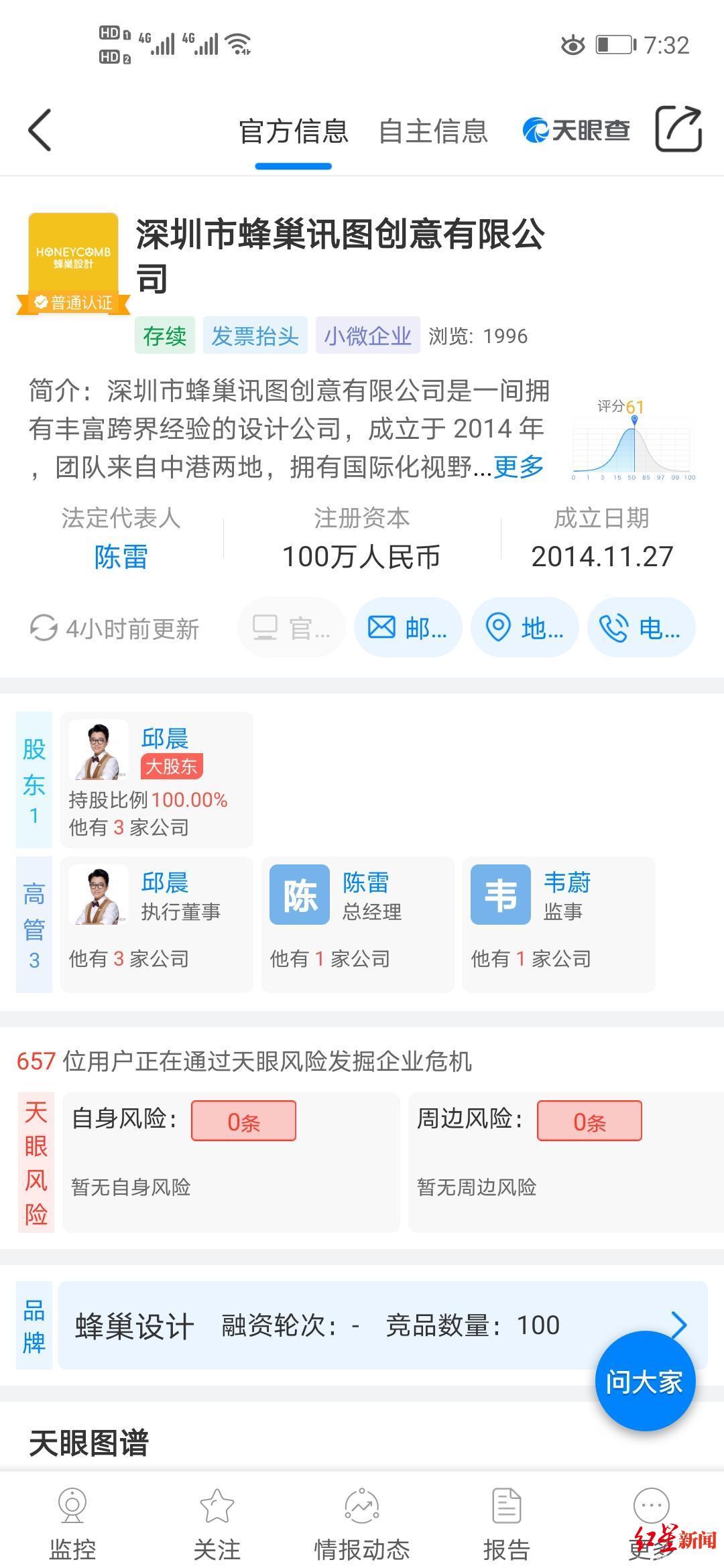724x1568 pixels.
Task: Tap the phone call button
Action: click(x=641, y=628)
